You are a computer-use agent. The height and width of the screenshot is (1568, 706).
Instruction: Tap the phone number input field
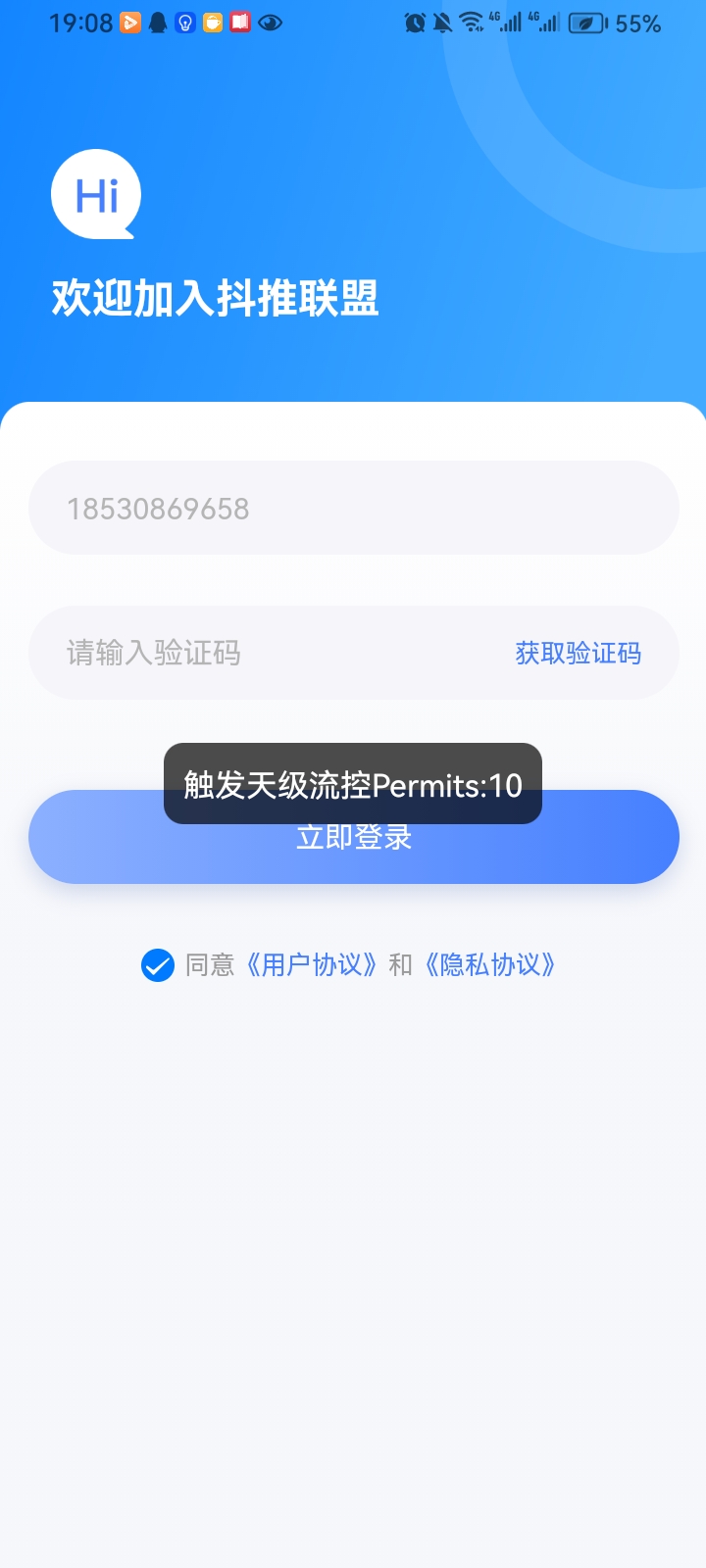[x=353, y=508]
